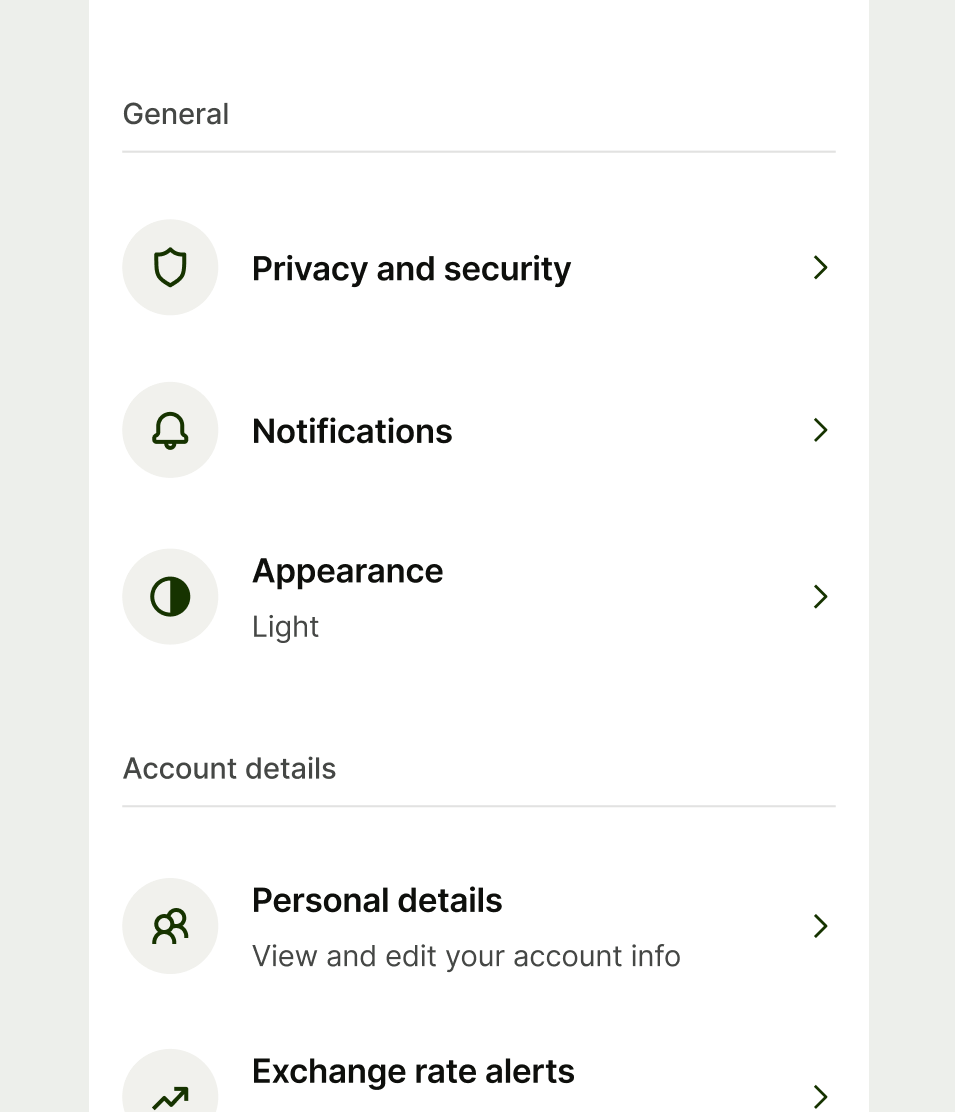This screenshot has height=1112, width=955.
Task: Expand the Appearance row chevron
Action: [x=820, y=596]
